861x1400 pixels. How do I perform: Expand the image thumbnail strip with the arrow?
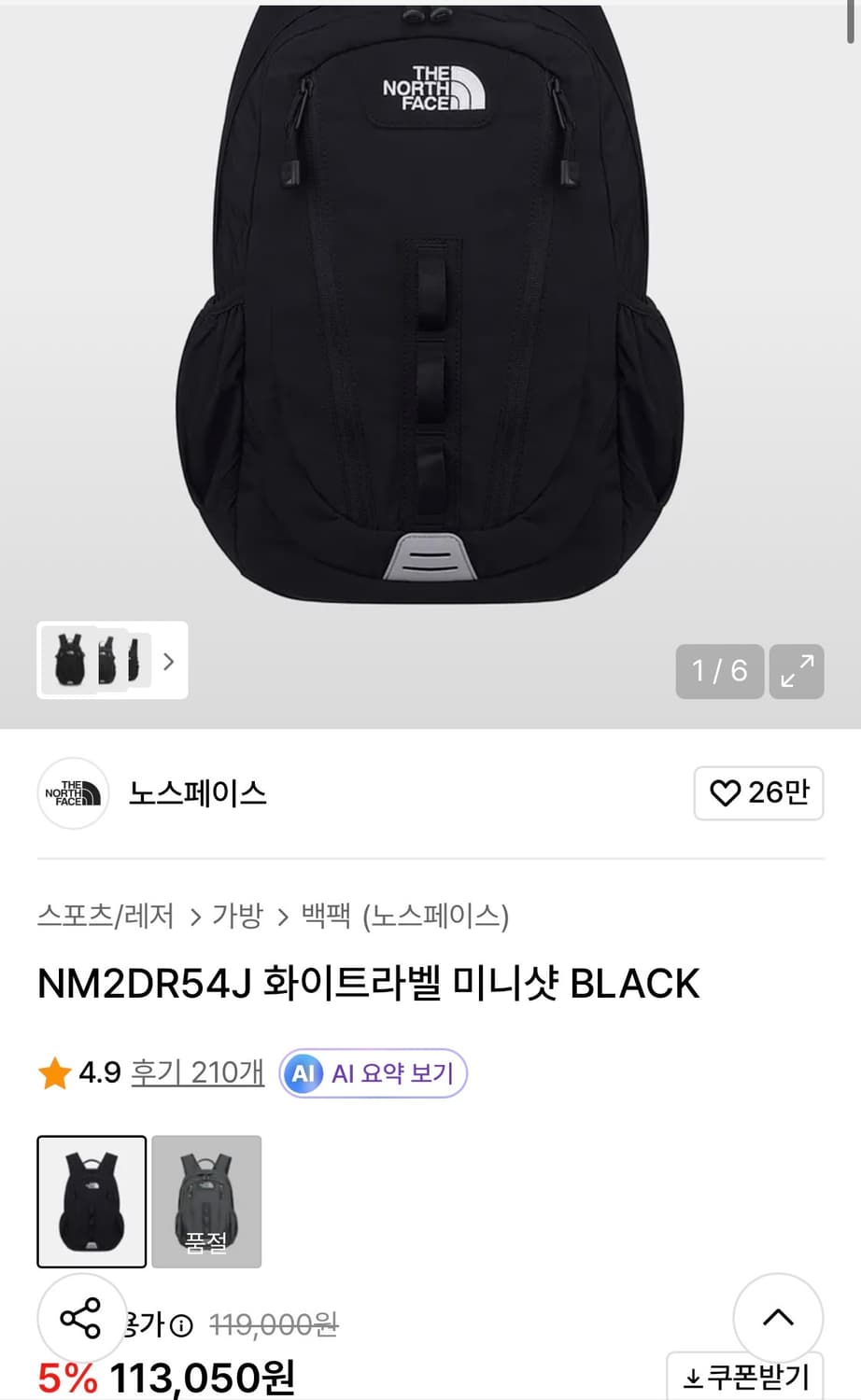click(168, 662)
